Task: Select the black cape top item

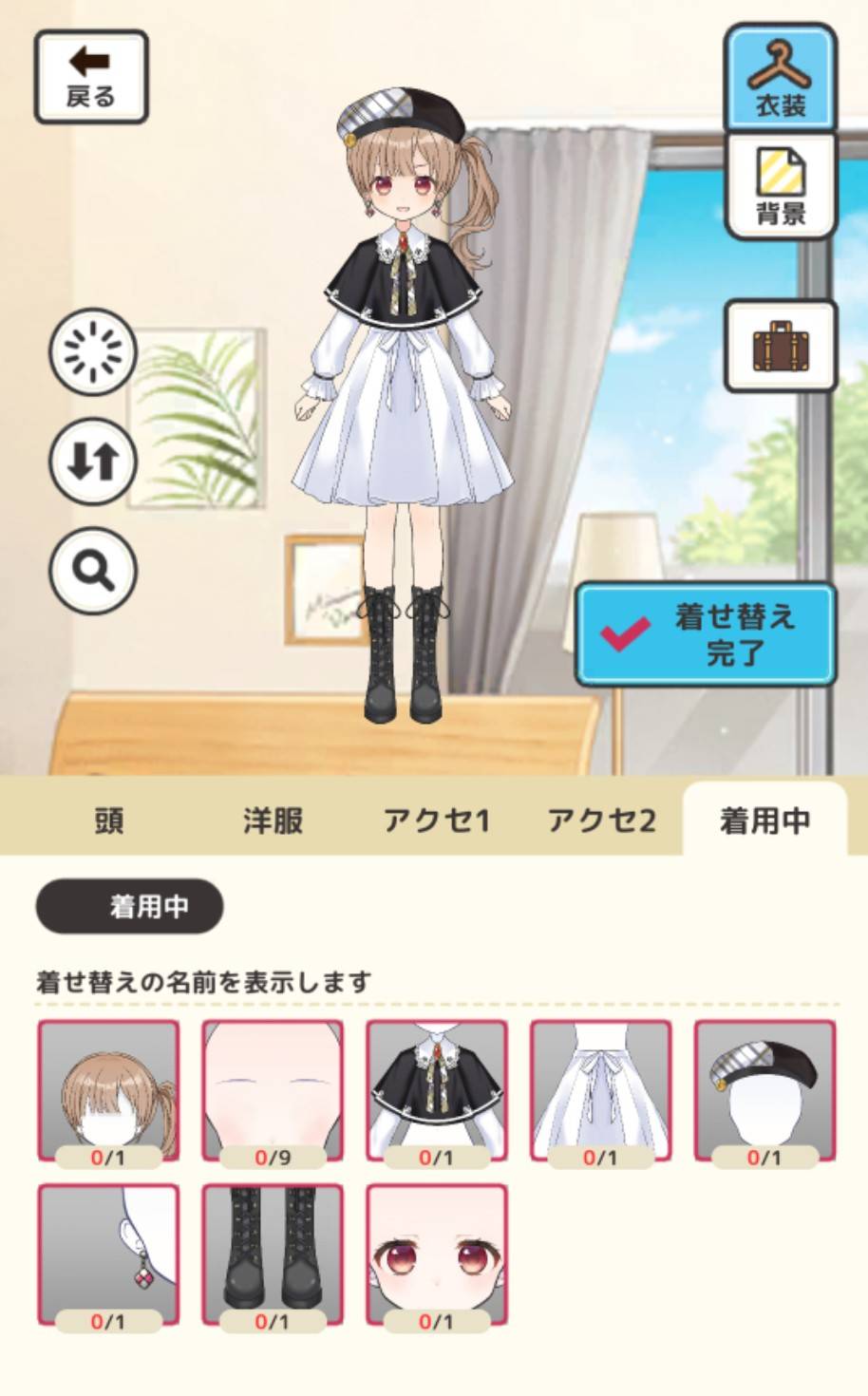Action: point(437,1090)
